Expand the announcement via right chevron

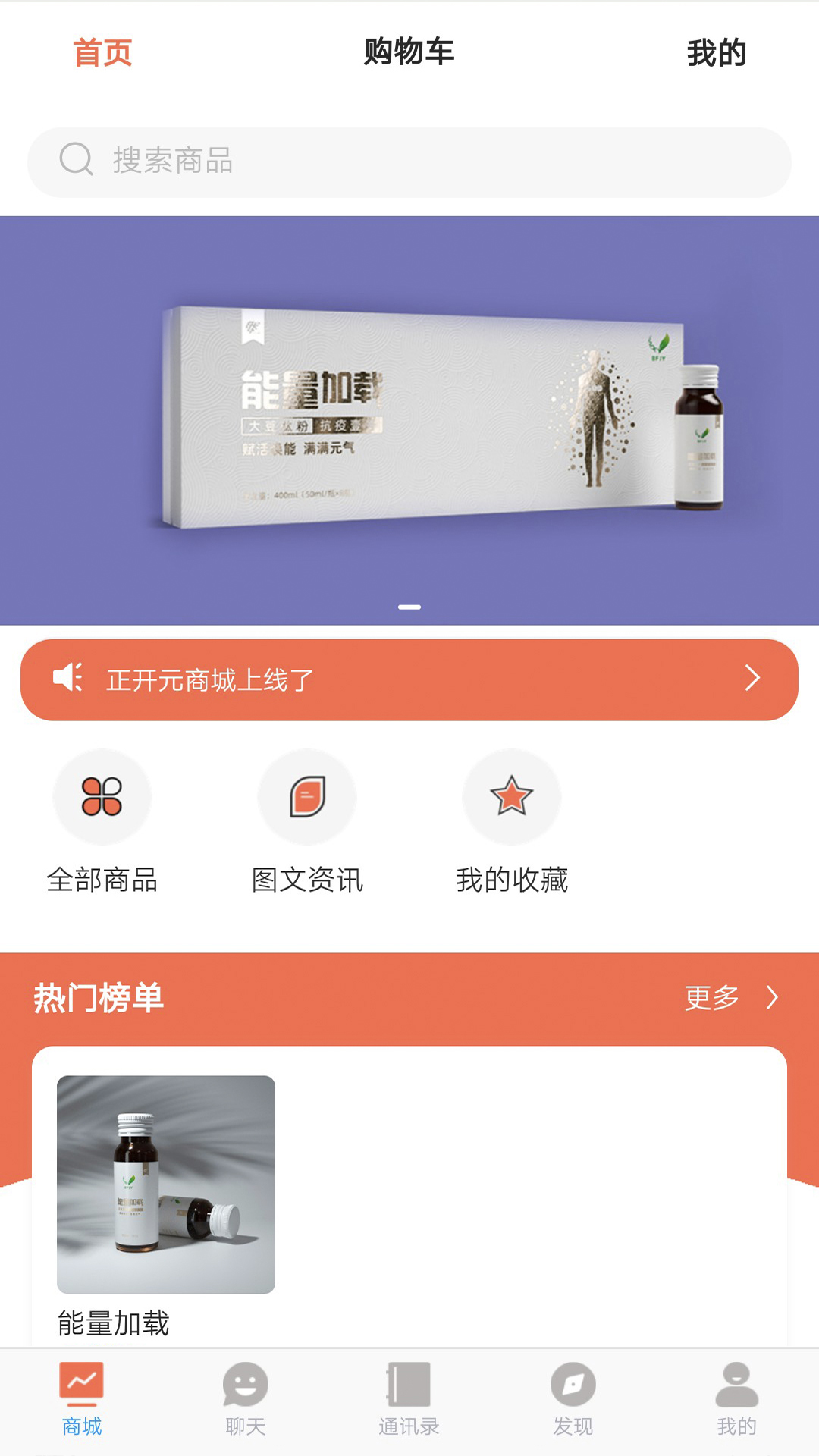752,677
